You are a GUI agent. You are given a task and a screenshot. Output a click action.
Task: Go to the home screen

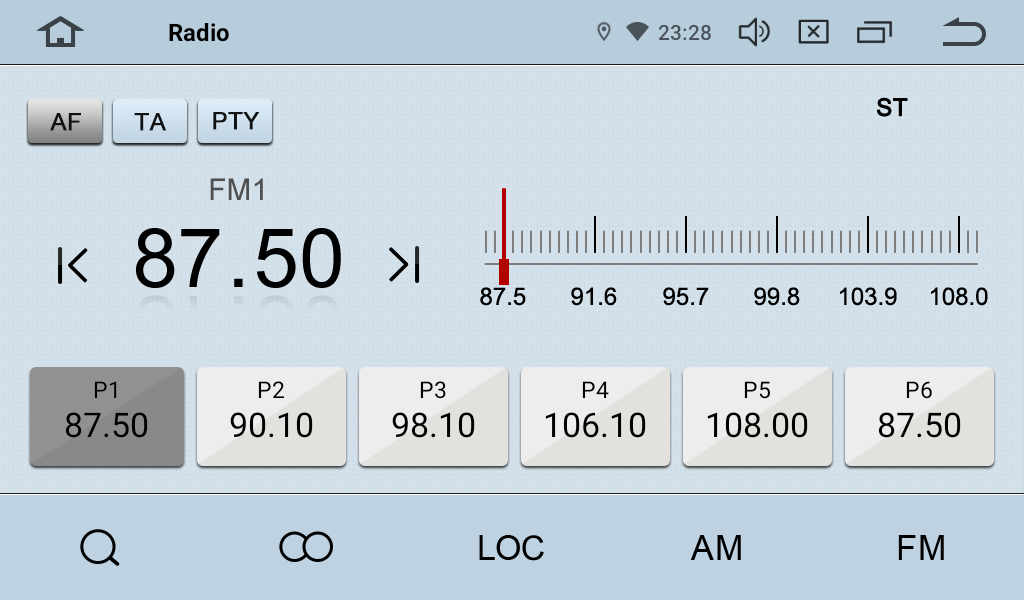click(x=60, y=33)
